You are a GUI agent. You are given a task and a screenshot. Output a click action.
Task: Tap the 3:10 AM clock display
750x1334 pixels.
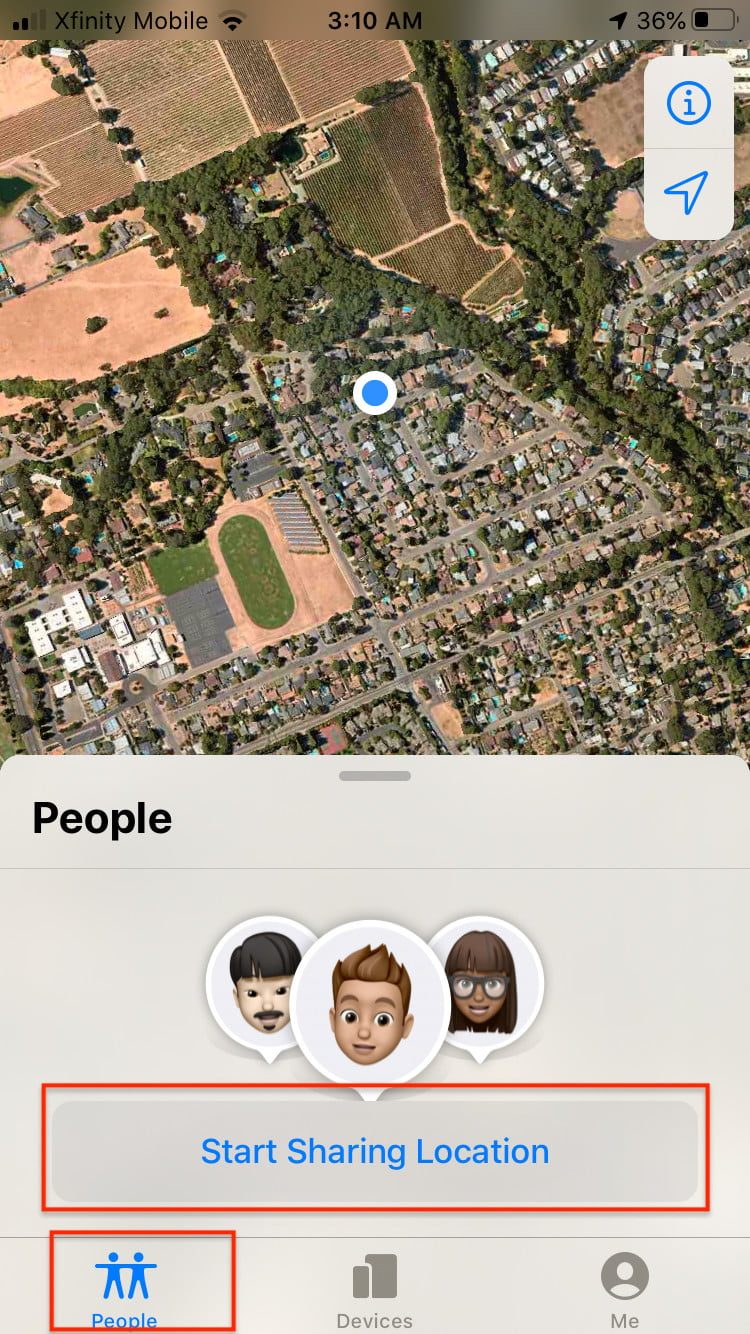[373, 19]
